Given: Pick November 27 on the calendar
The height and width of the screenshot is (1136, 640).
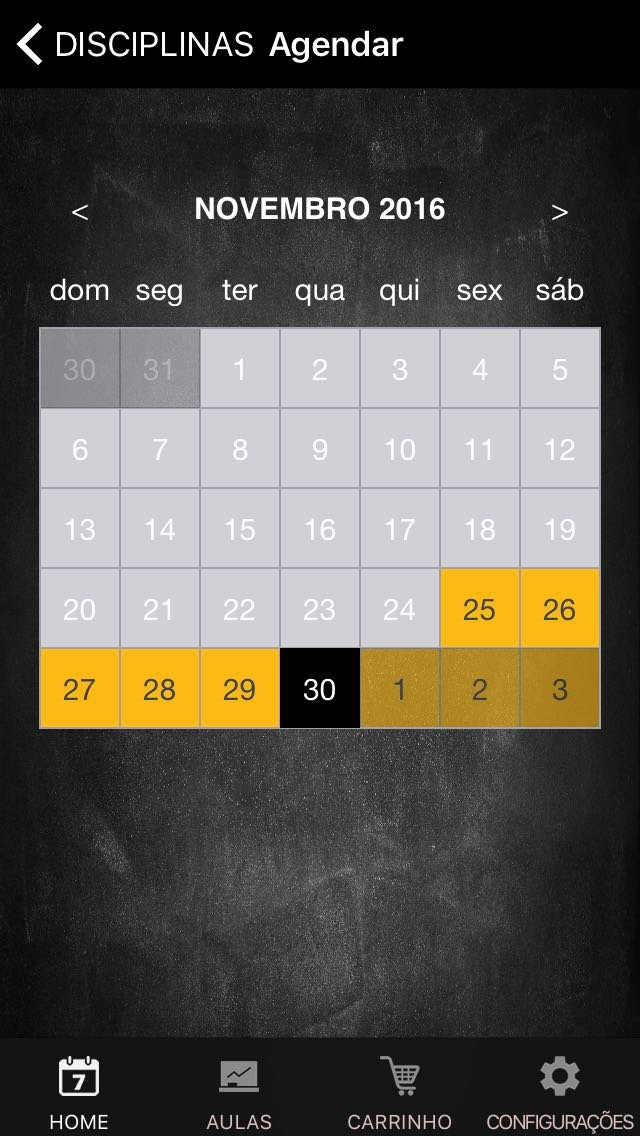Looking at the screenshot, I should point(79,688).
